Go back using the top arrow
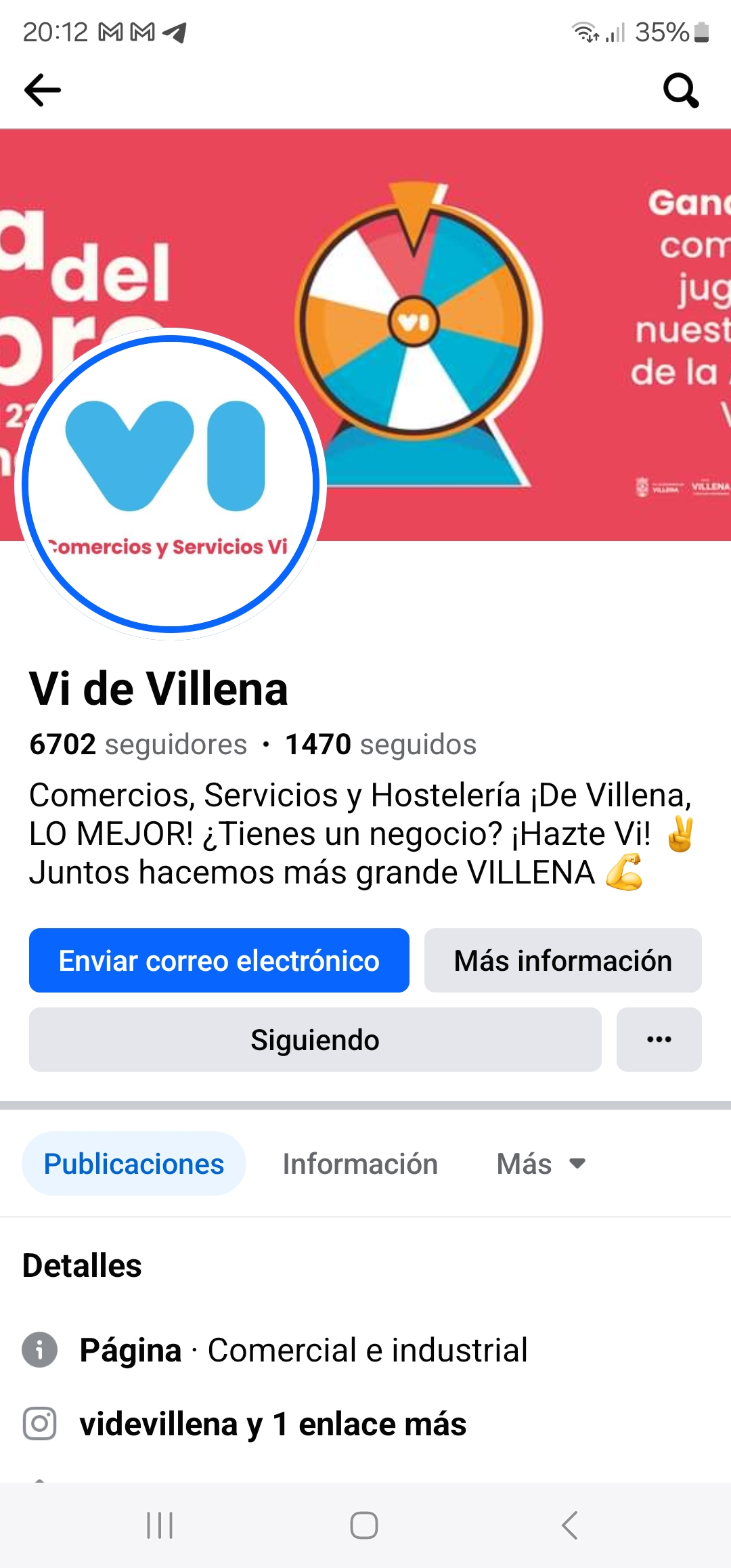 (x=43, y=90)
